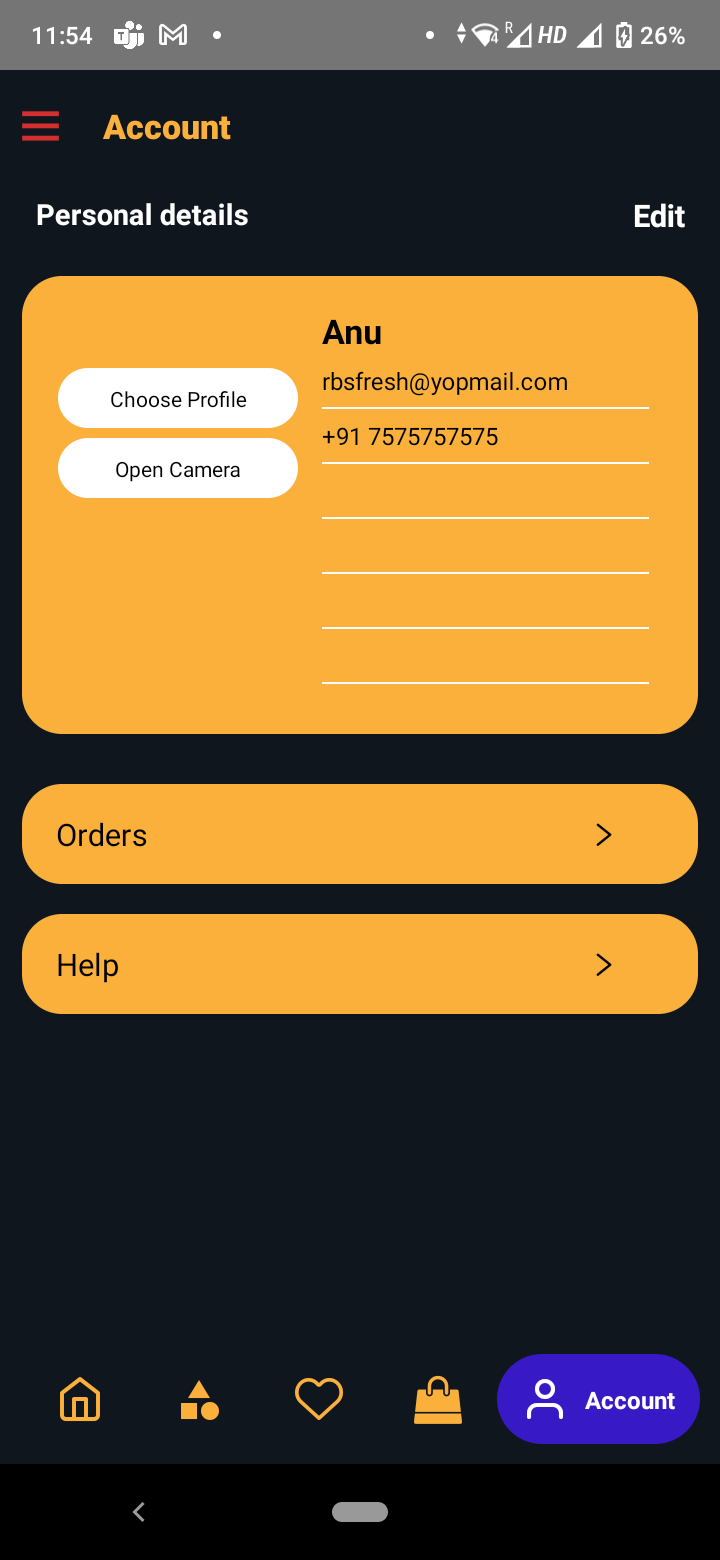The height and width of the screenshot is (1560, 720).
Task: Tap the Open Camera button
Action: 178,469
